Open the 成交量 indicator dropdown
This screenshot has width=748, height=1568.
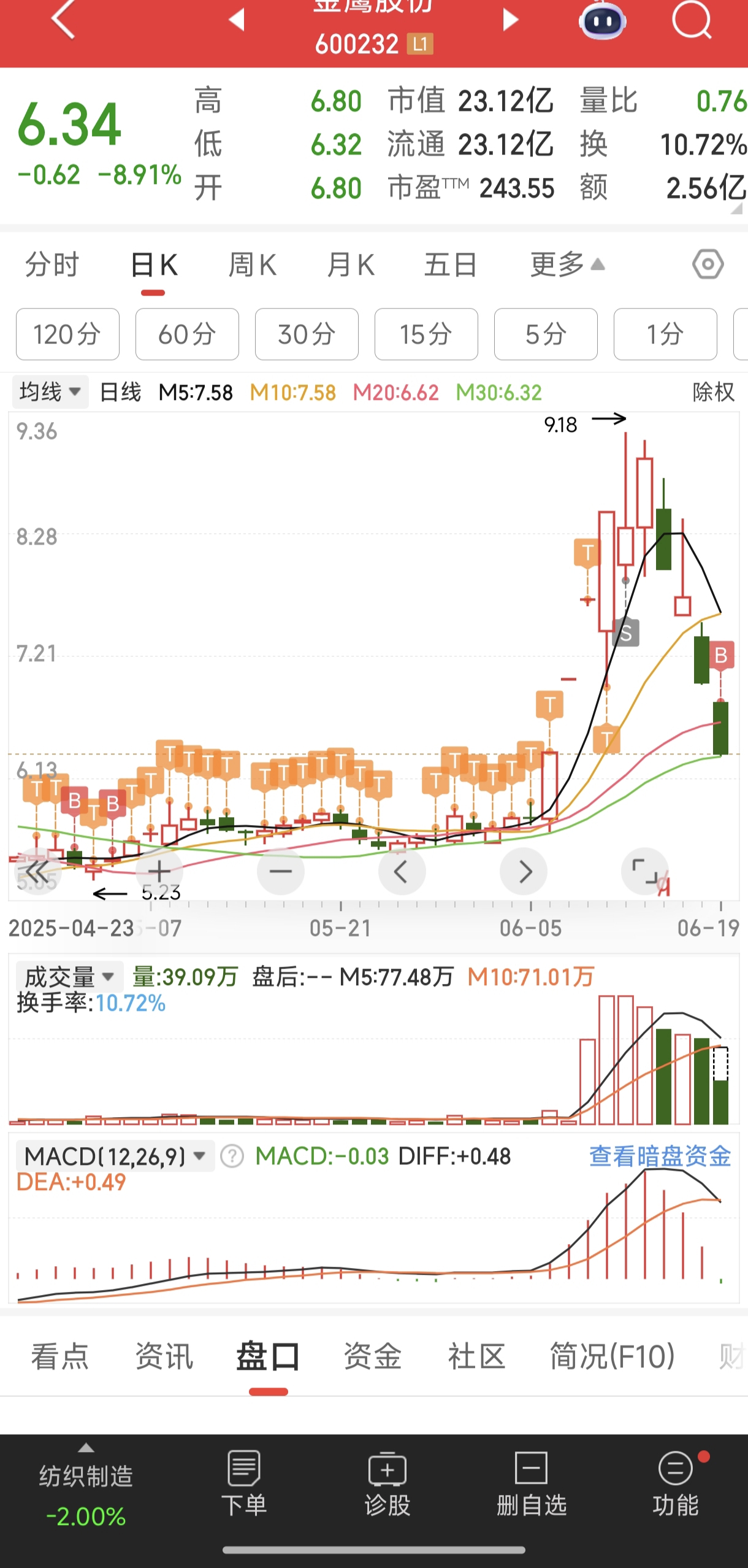coord(69,977)
